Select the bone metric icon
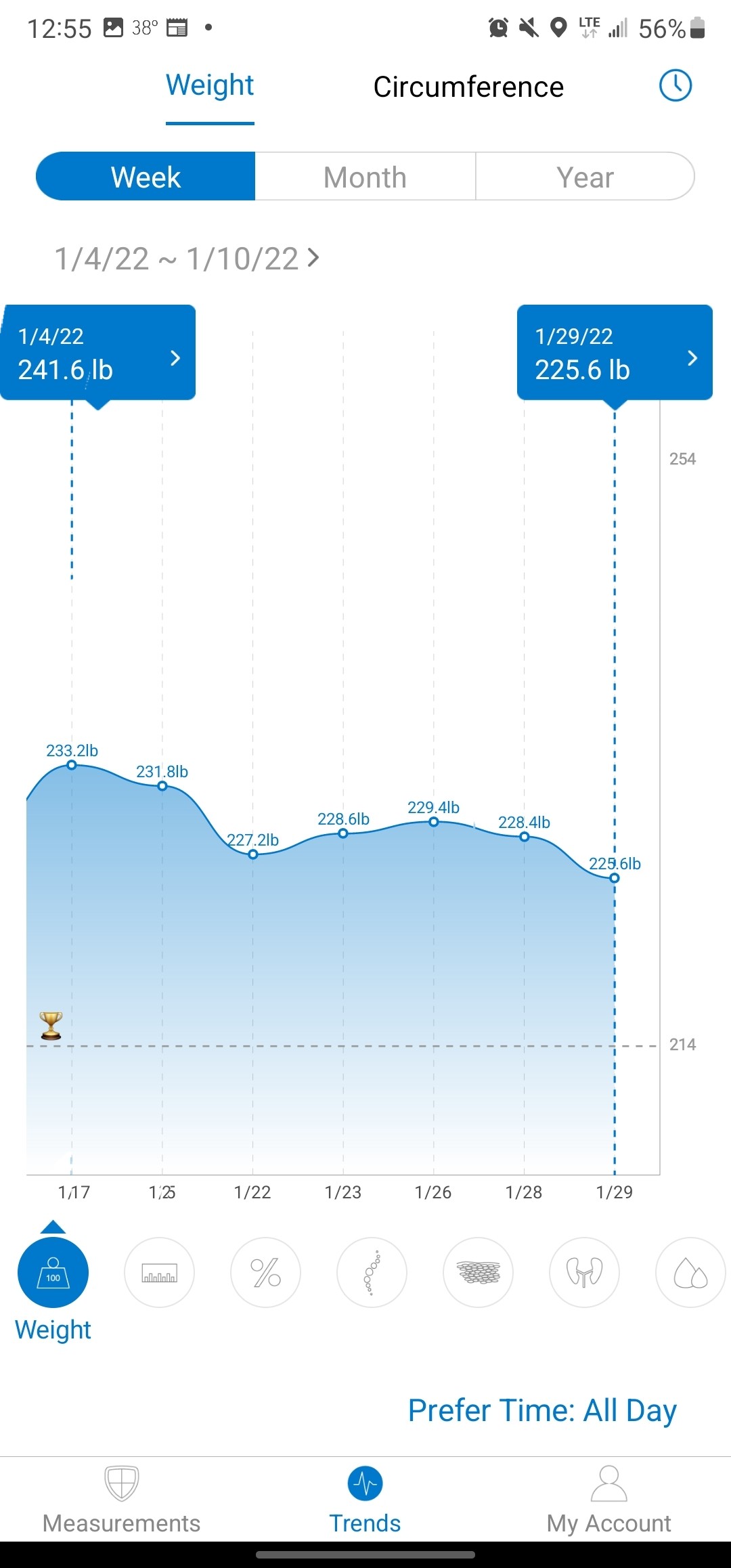Viewport: 731px width, 1568px height. pos(372,1273)
